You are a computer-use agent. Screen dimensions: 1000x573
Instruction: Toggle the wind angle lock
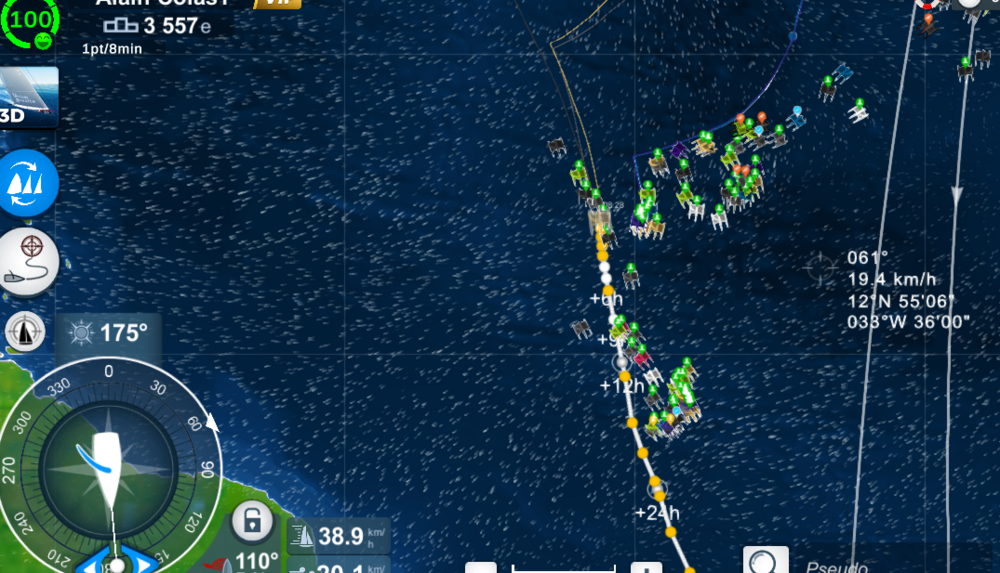tap(252, 522)
